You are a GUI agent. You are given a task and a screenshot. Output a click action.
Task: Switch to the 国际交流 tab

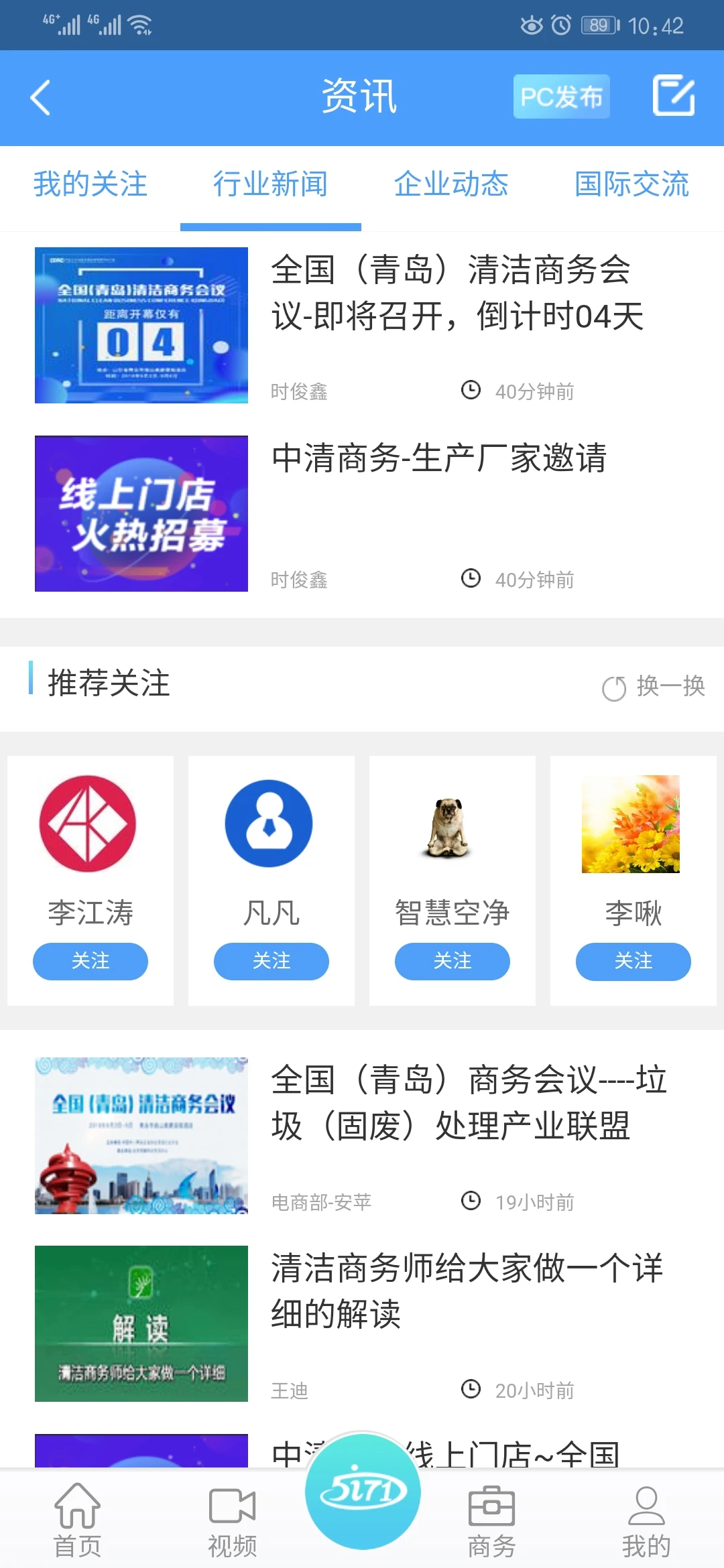click(633, 186)
